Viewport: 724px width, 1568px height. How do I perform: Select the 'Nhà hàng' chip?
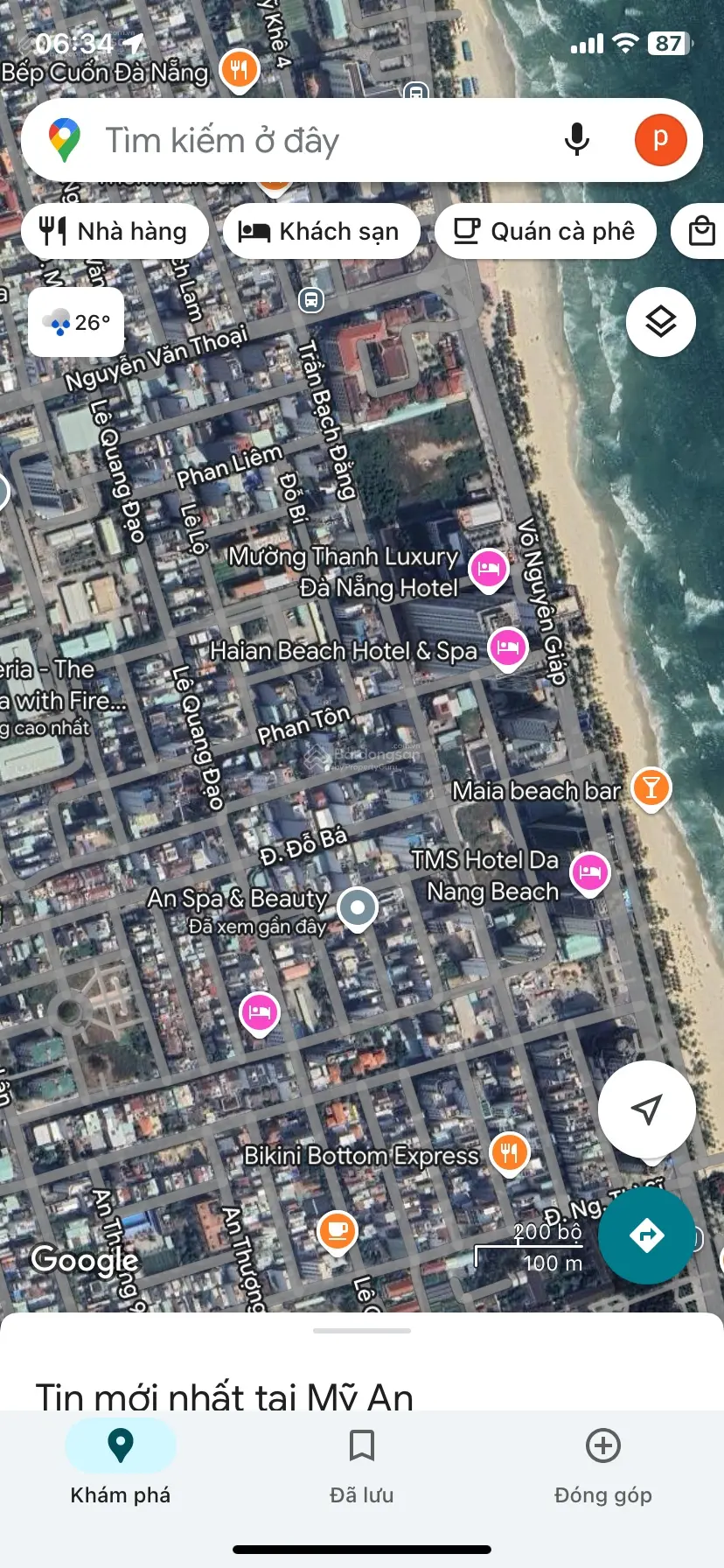click(x=115, y=232)
